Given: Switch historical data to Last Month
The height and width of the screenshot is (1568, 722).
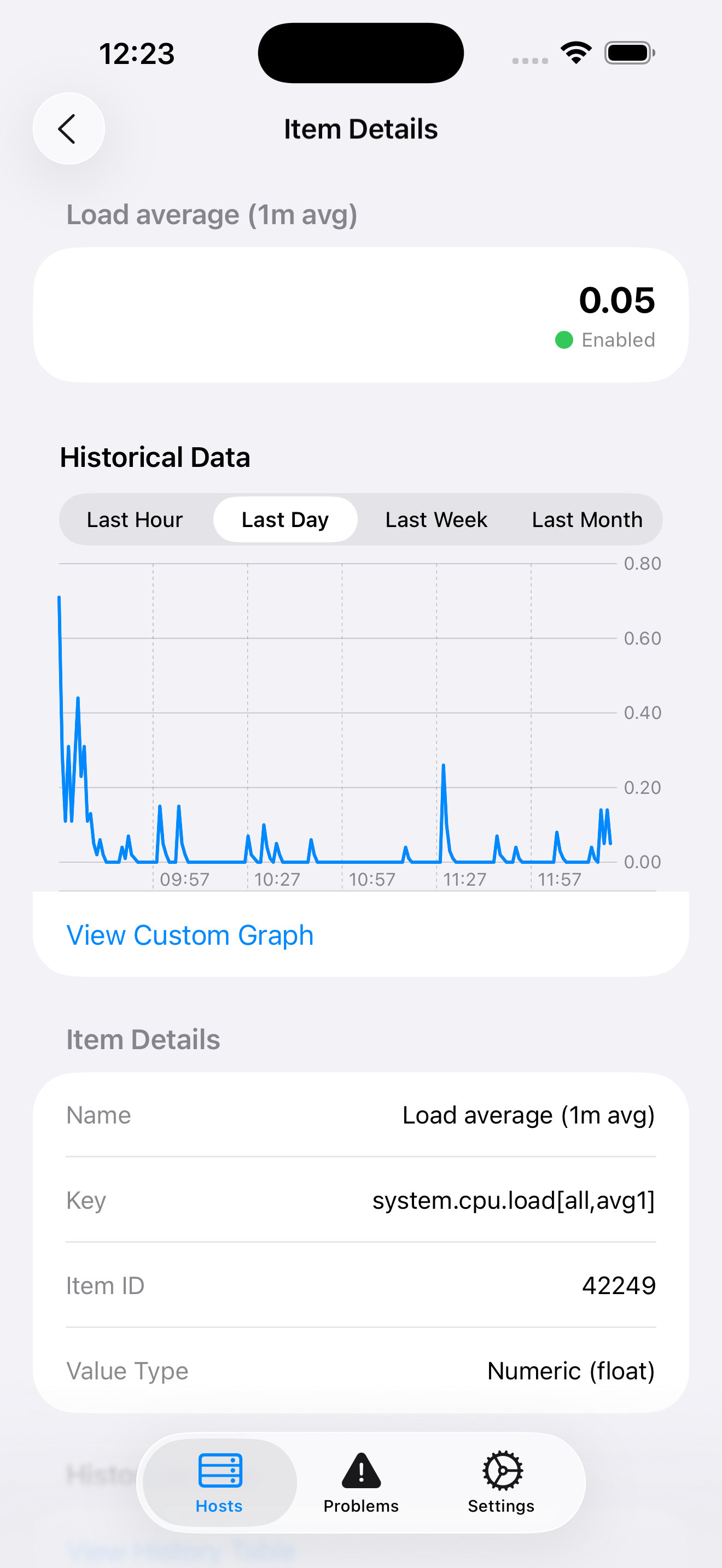Looking at the screenshot, I should pos(586,519).
